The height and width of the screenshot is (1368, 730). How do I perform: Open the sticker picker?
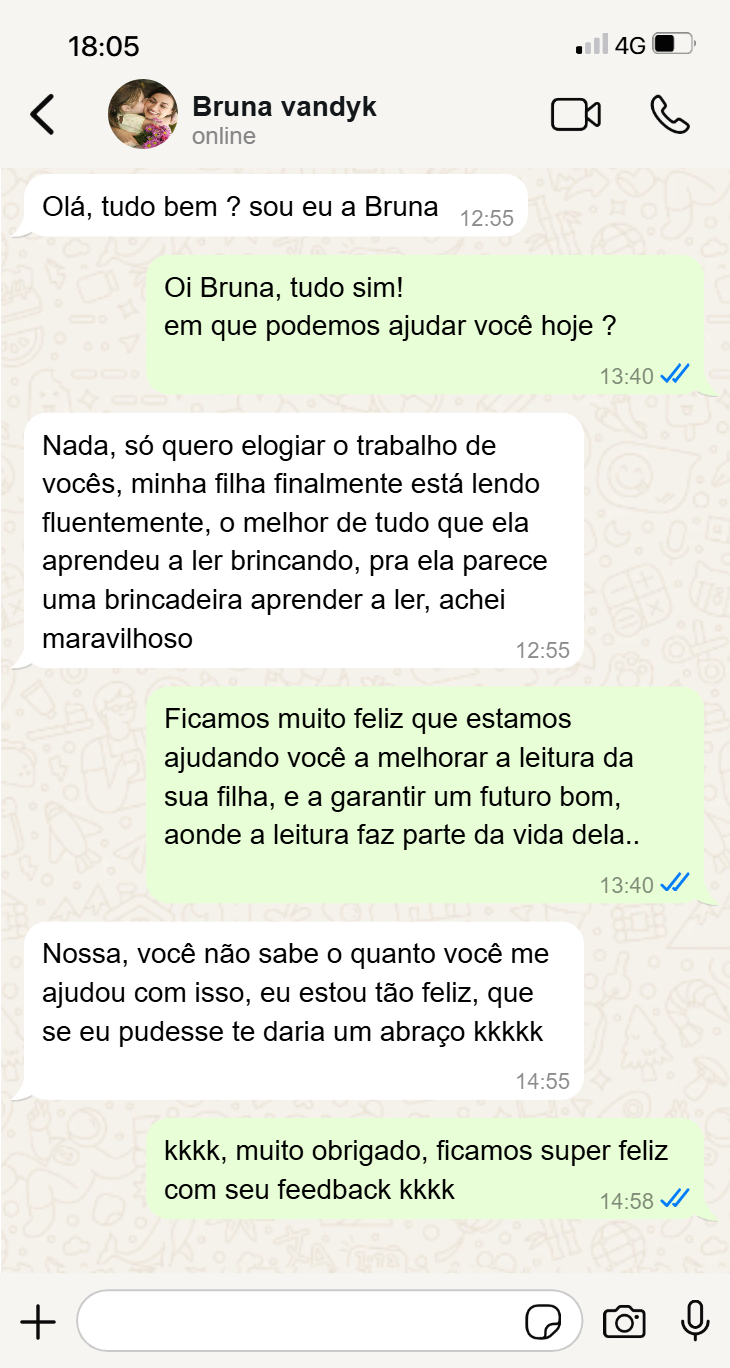[x=543, y=1322]
